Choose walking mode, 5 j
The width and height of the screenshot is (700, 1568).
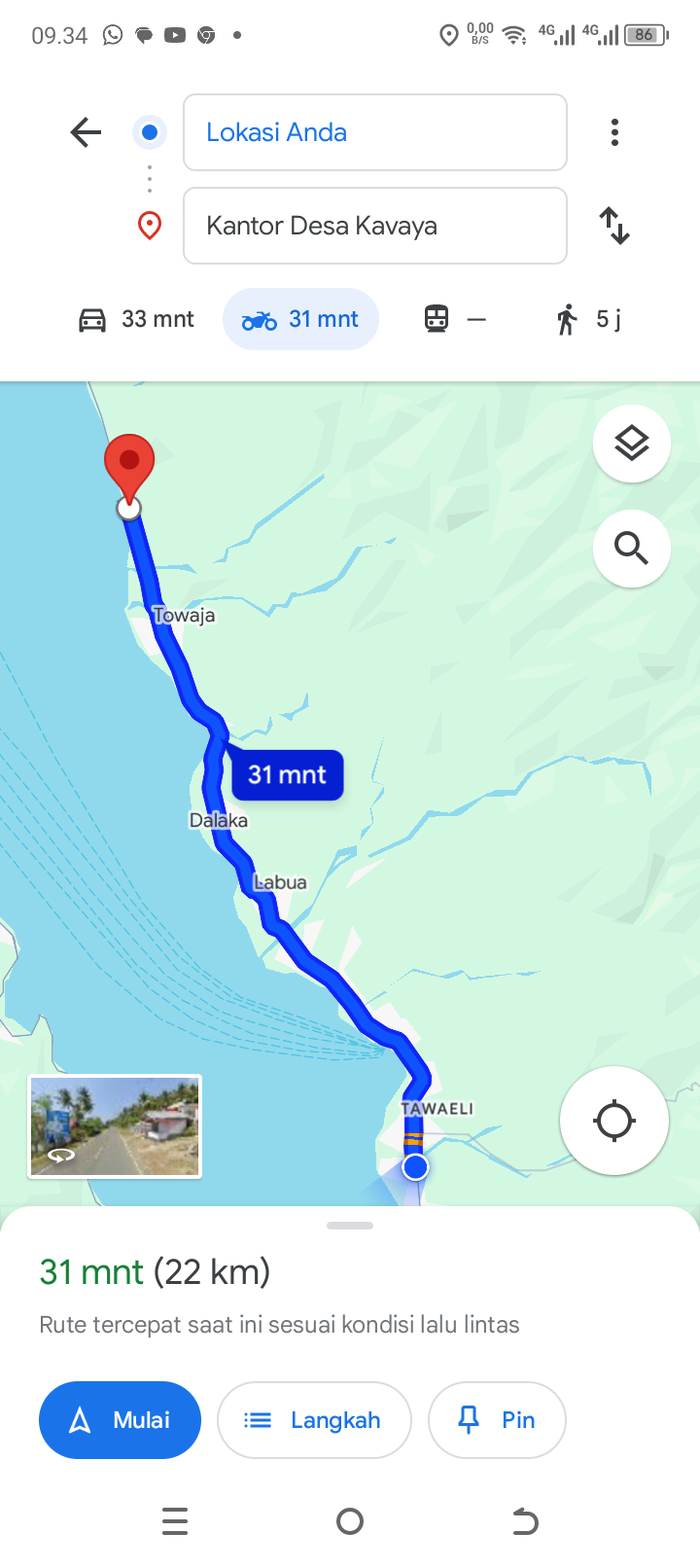click(x=589, y=319)
